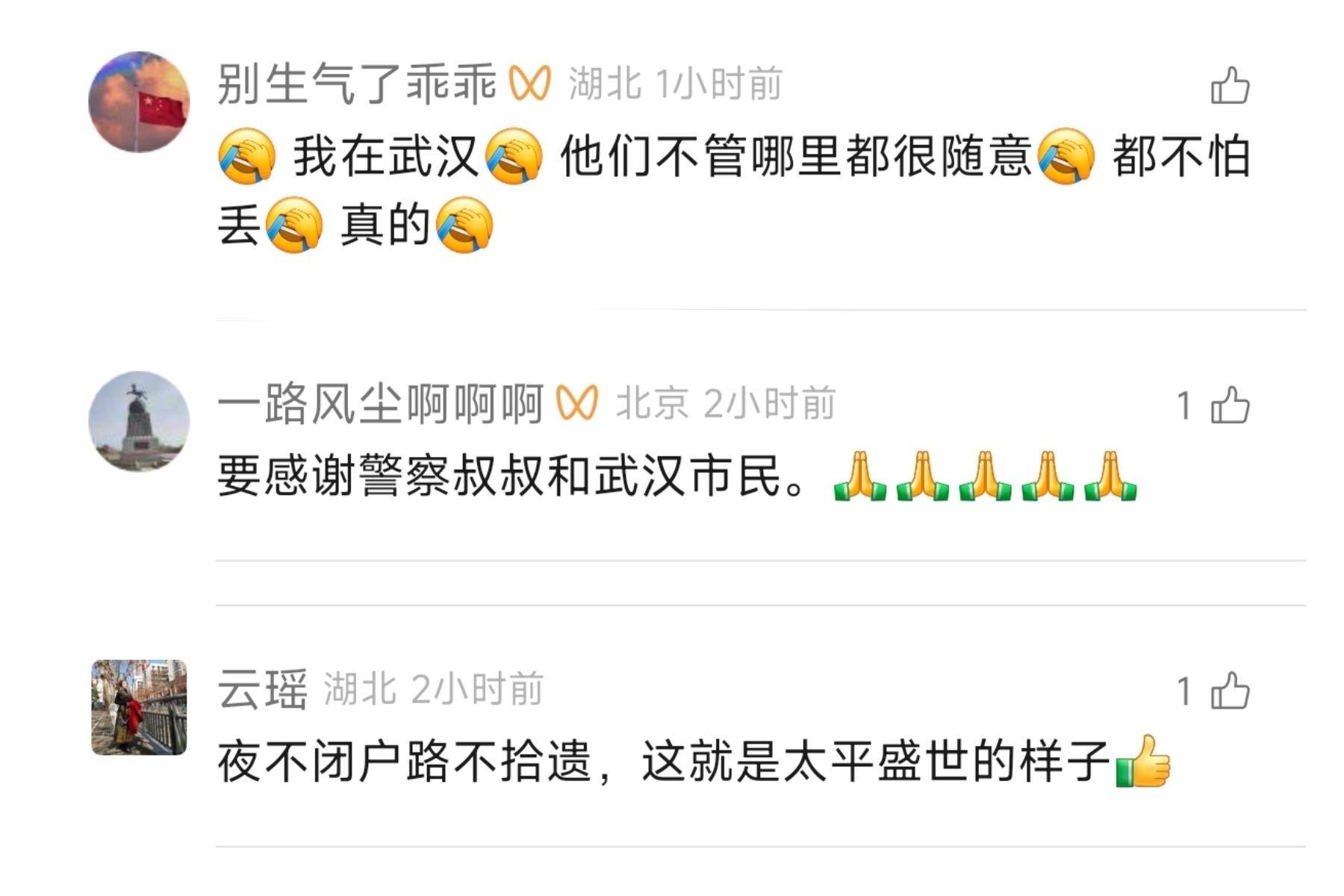Like the comment by 一路风尘啊啊啊

coord(1230,406)
